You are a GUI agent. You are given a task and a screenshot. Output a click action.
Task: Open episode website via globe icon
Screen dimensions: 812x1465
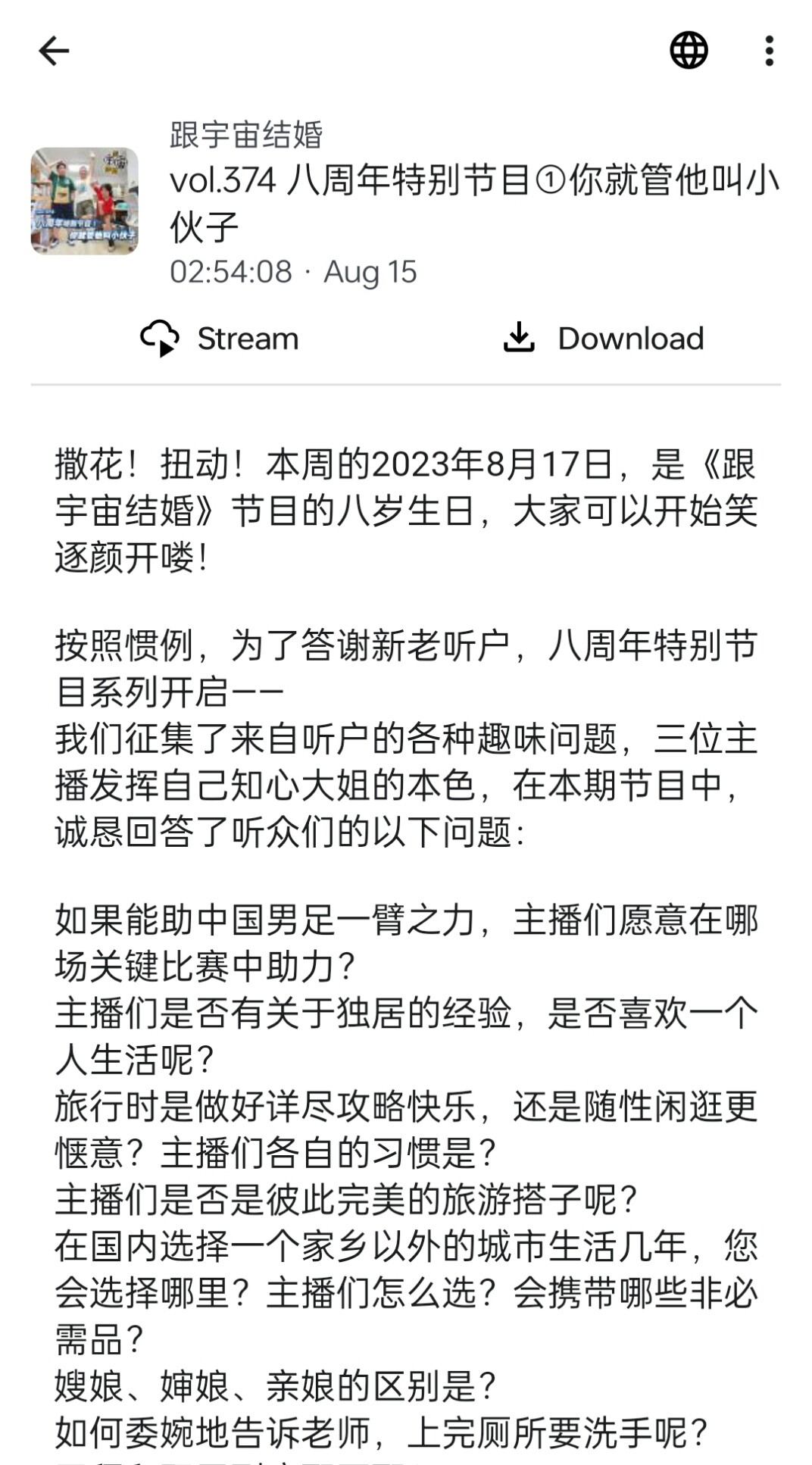689,52
